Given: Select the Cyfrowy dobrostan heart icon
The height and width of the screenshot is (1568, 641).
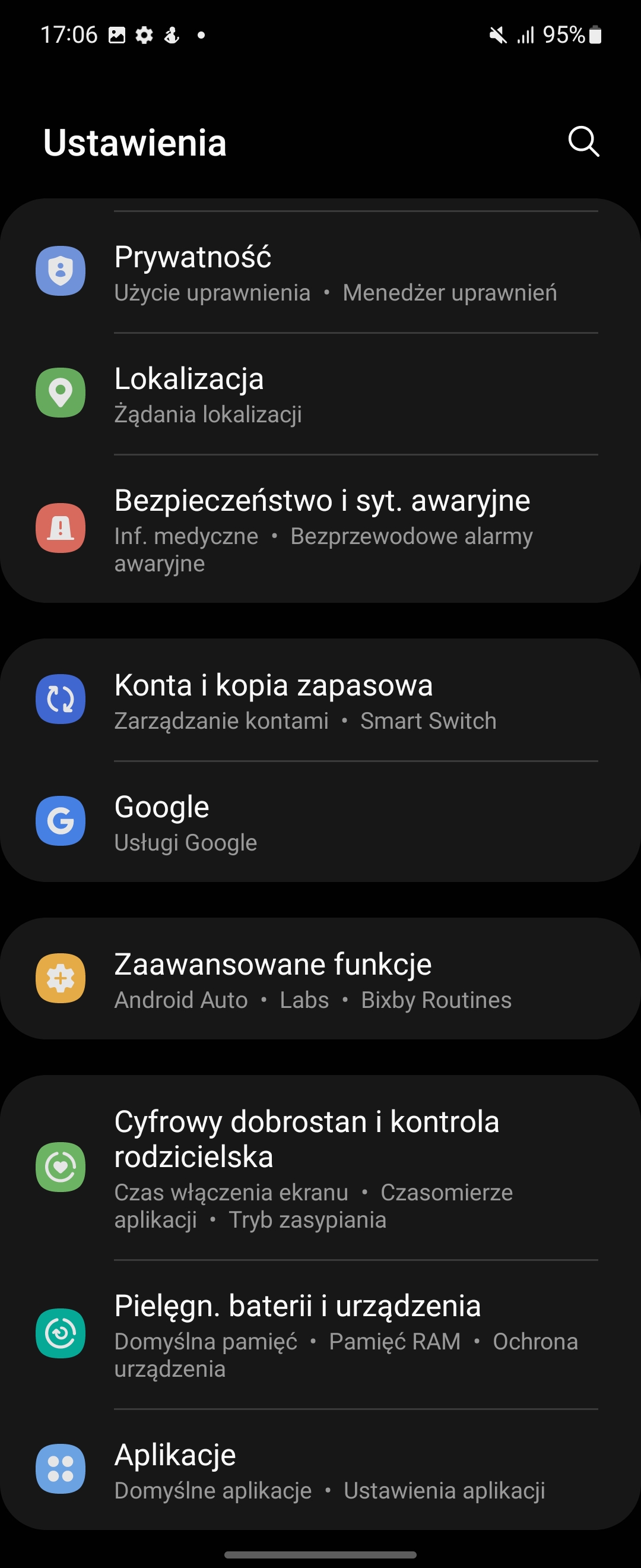Looking at the screenshot, I should [61, 1168].
